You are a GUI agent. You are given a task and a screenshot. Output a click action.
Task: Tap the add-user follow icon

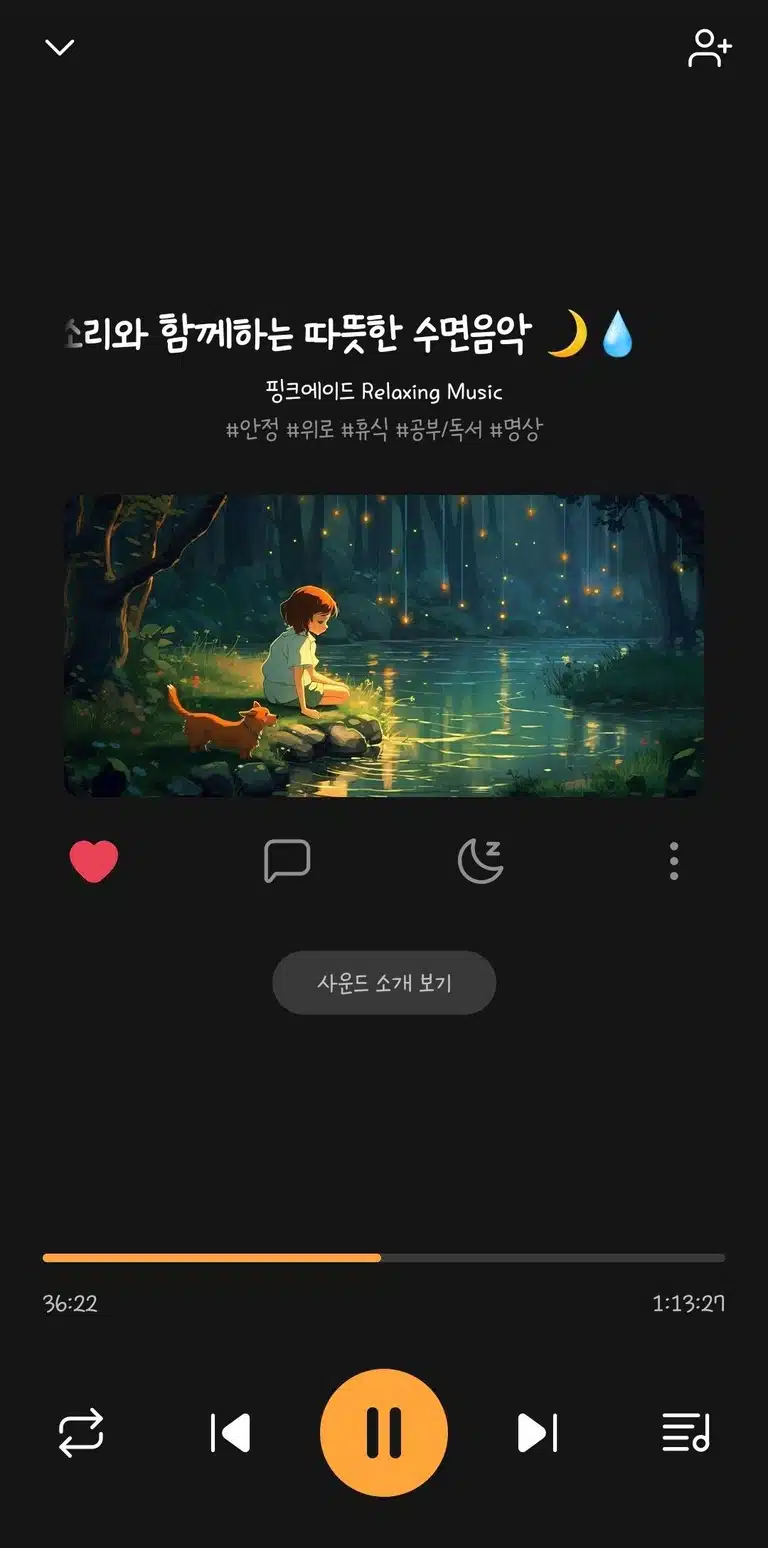click(710, 48)
